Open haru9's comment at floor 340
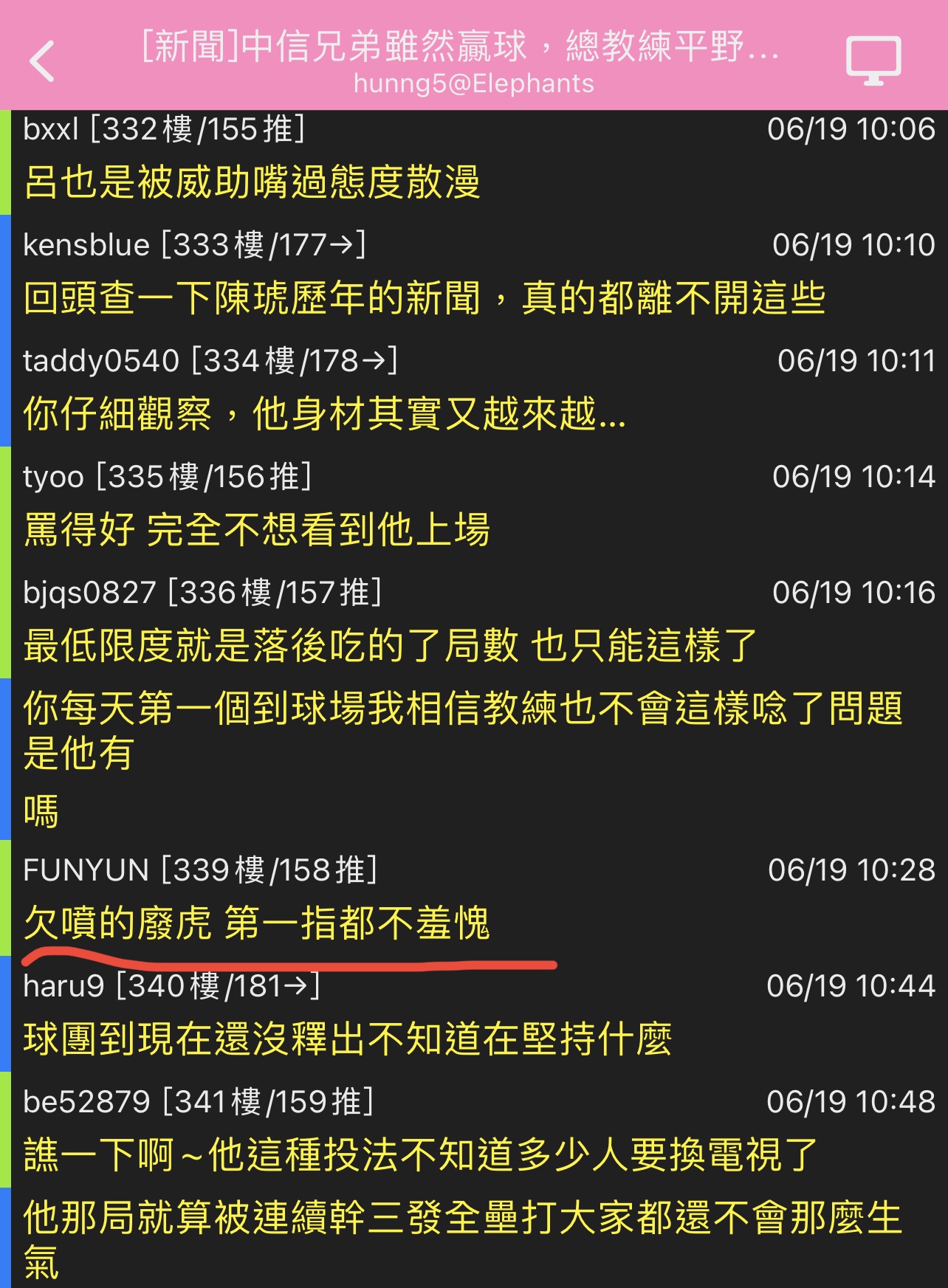948x1288 pixels. (347, 1039)
